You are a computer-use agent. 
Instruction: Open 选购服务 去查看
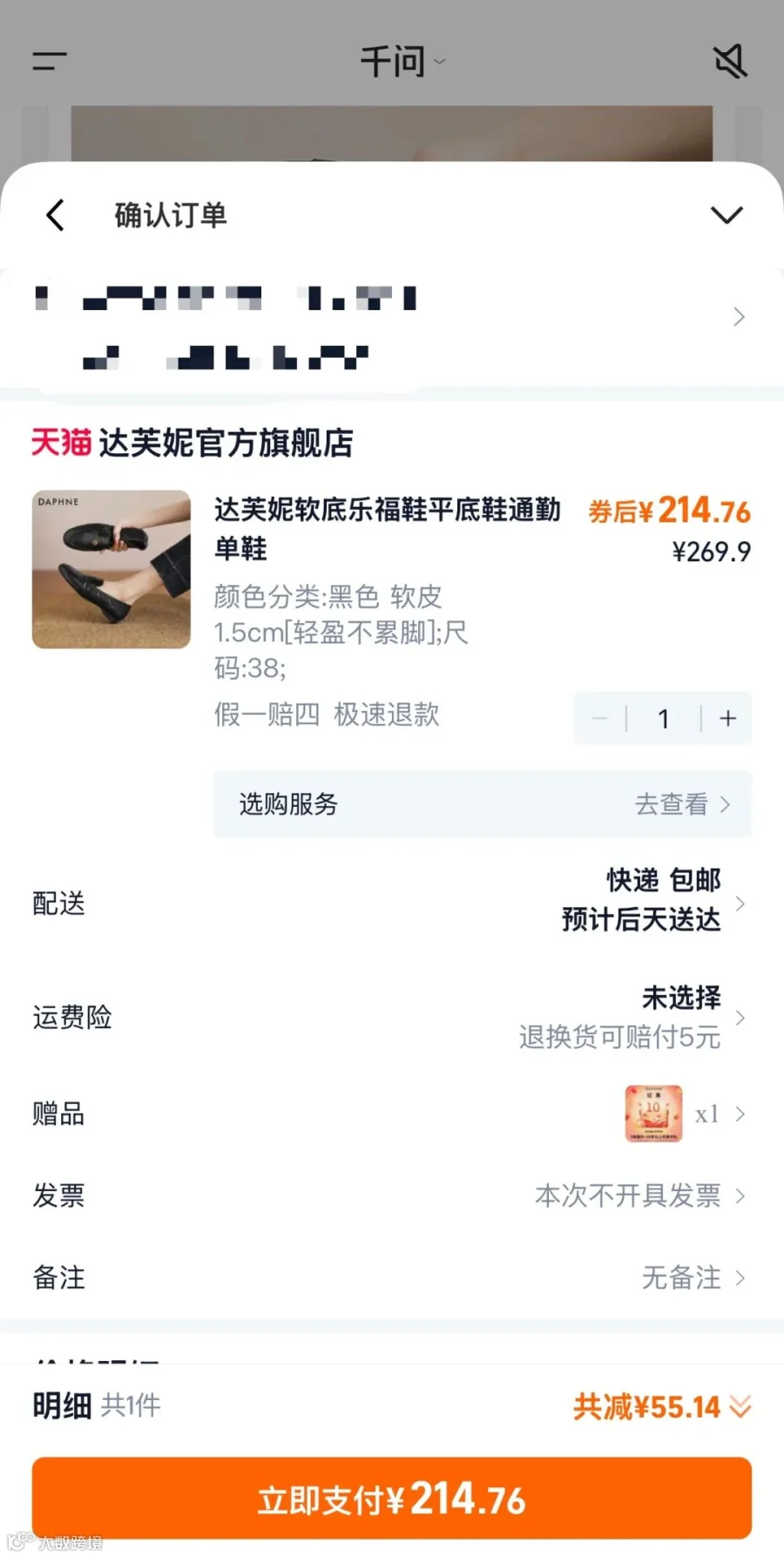tap(483, 803)
